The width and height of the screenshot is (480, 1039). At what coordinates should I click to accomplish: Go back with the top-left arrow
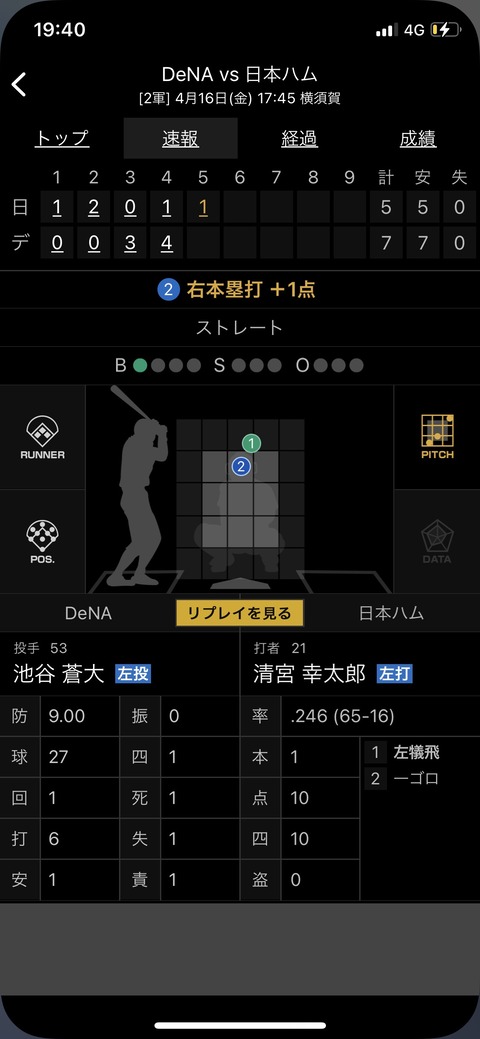[19, 85]
